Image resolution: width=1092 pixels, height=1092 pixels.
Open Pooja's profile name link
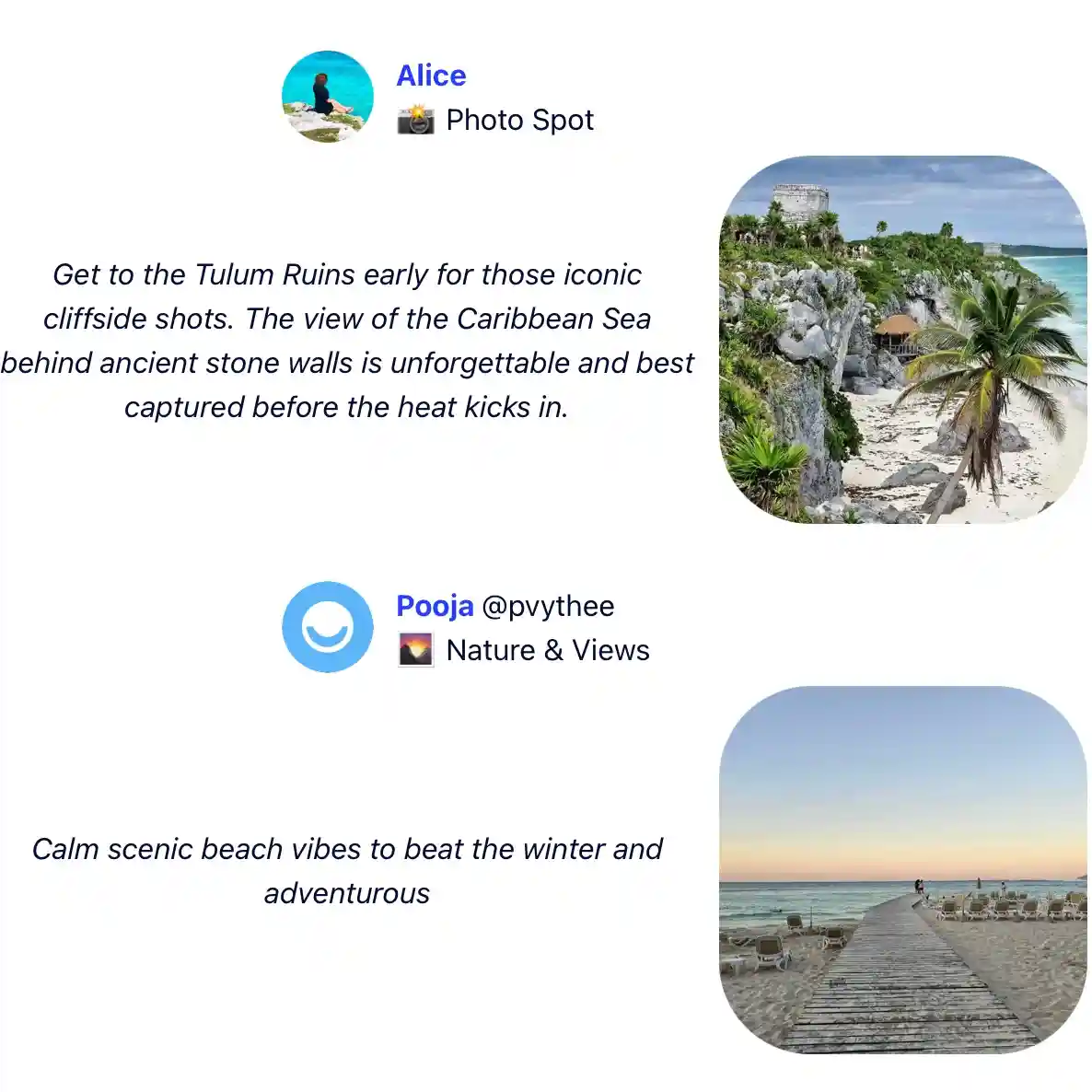[x=435, y=606]
